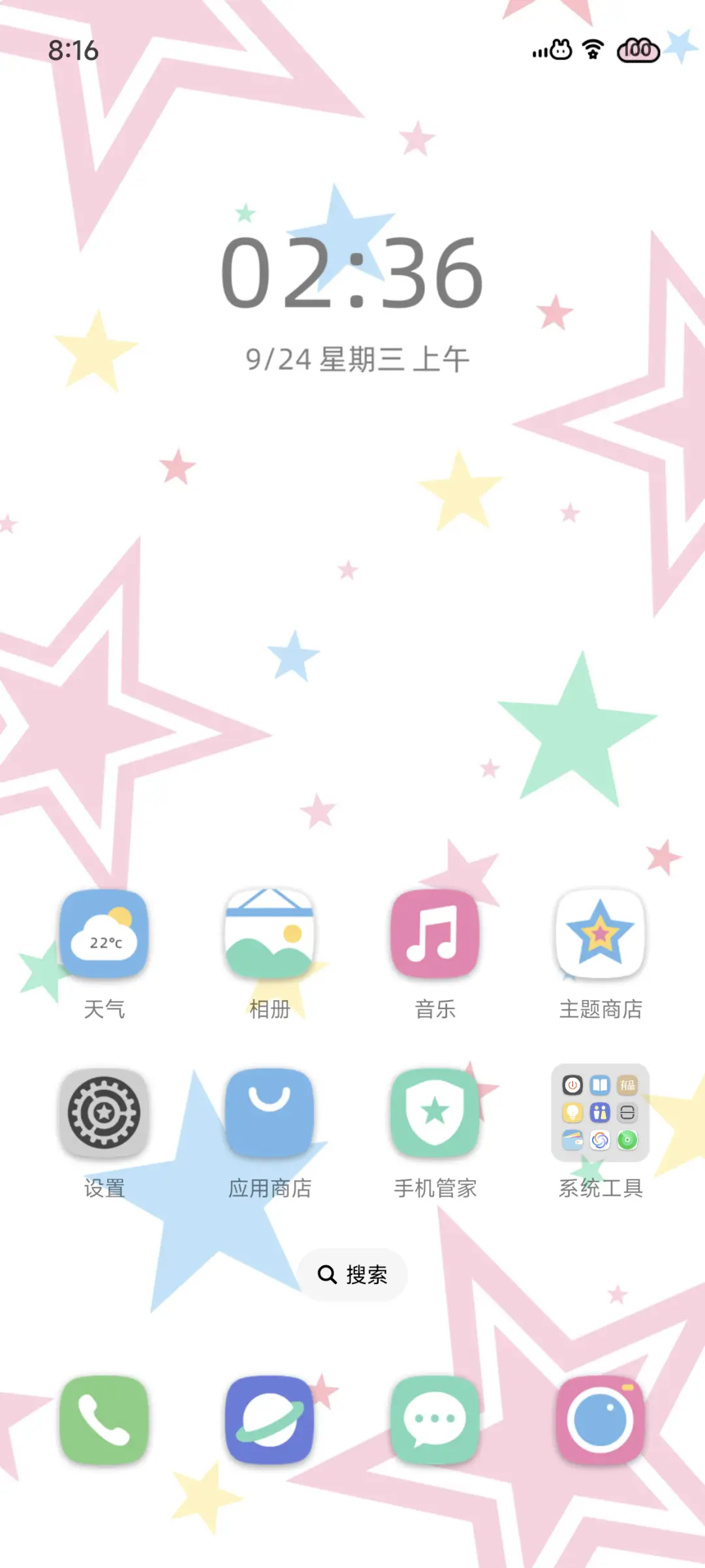Screen dimensions: 705x1568
Task: Tap the pink 100 battery indicator
Action: (638, 50)
